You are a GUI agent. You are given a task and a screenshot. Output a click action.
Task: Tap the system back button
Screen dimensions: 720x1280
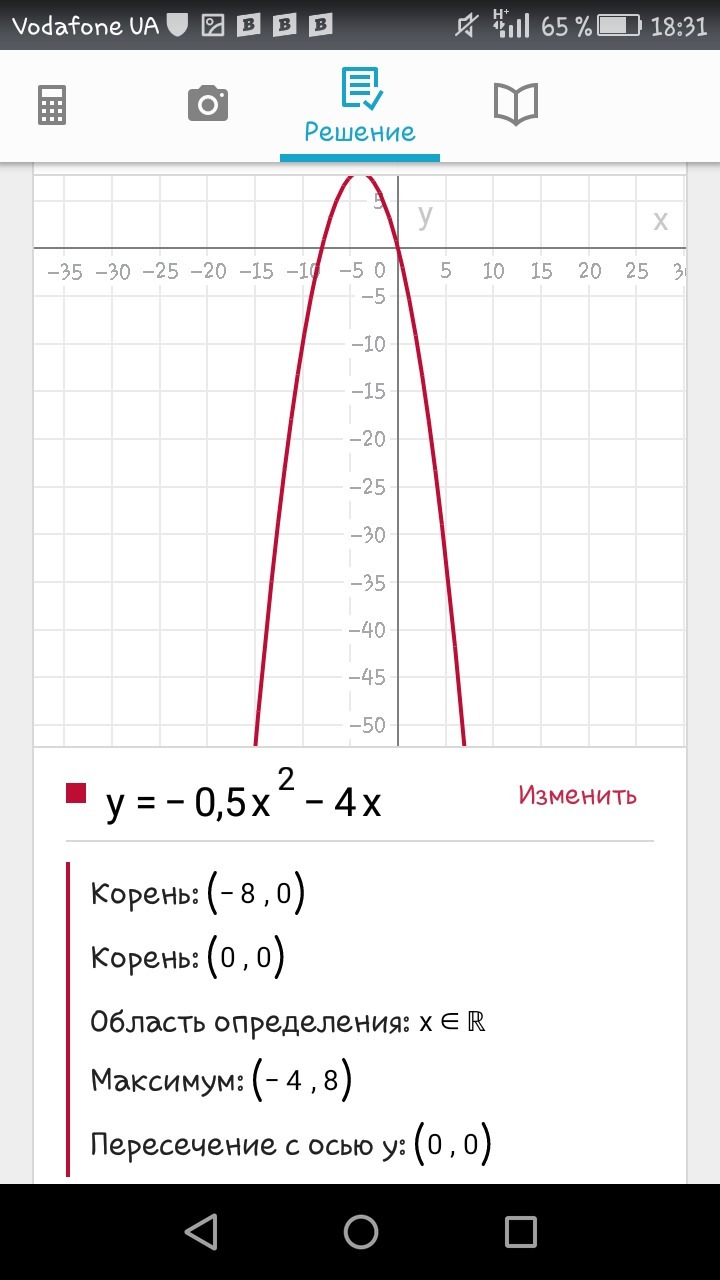pos(201,1231)
